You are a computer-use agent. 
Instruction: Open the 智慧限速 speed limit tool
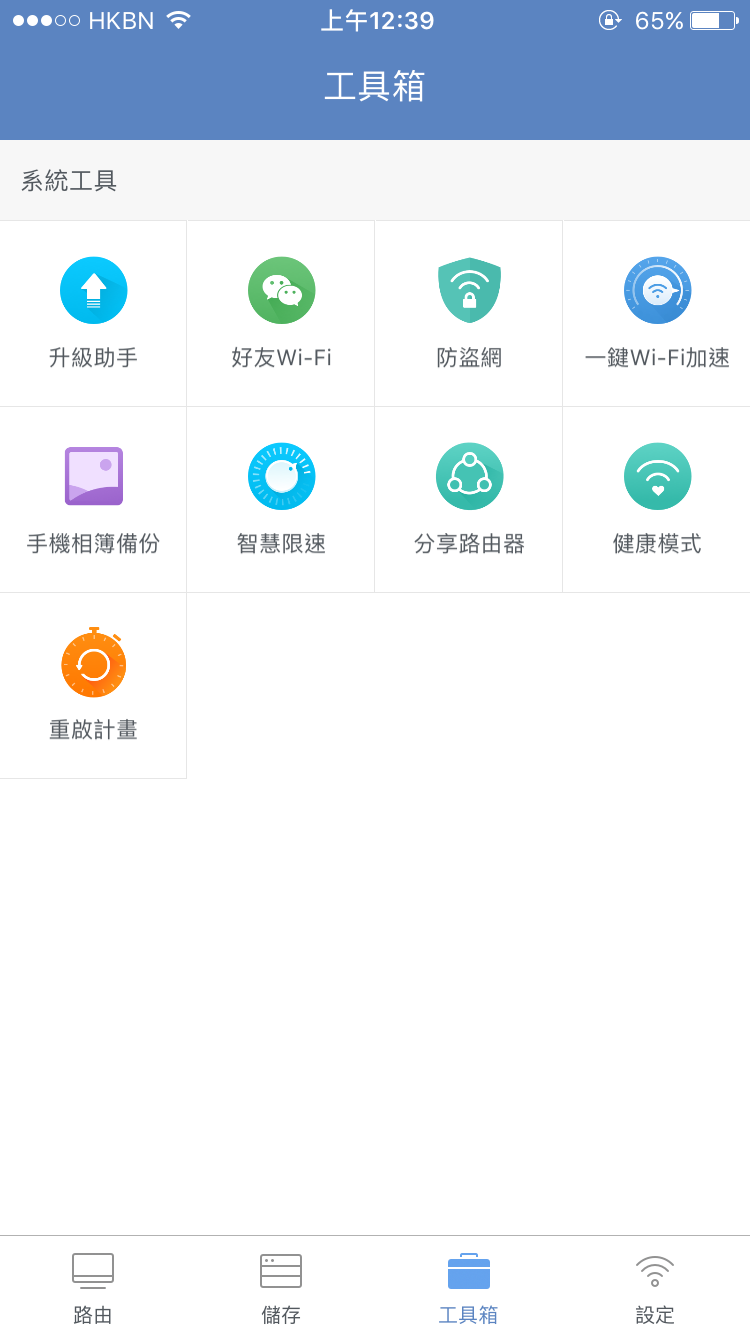pos(281,498)
